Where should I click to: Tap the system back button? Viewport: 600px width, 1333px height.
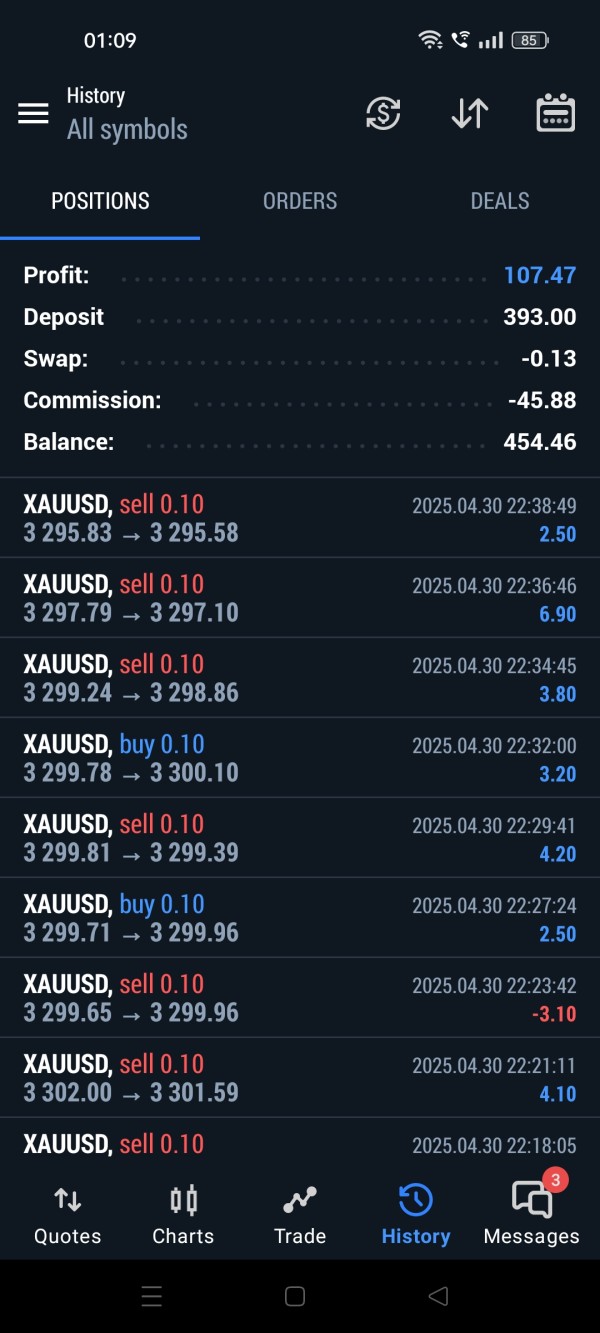tap(438, 1297)
